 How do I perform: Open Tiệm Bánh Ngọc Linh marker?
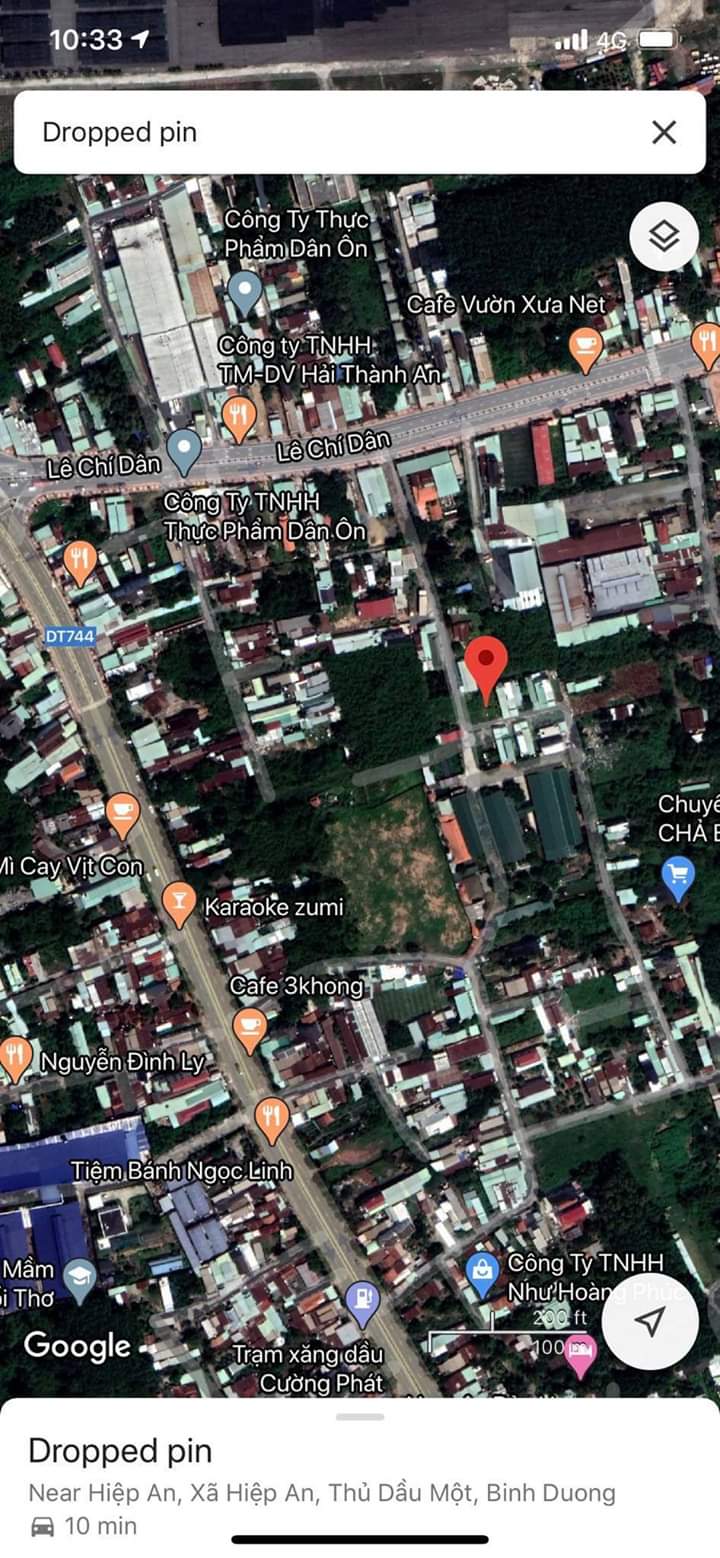pyautogui.click(x=272, y=1116)
